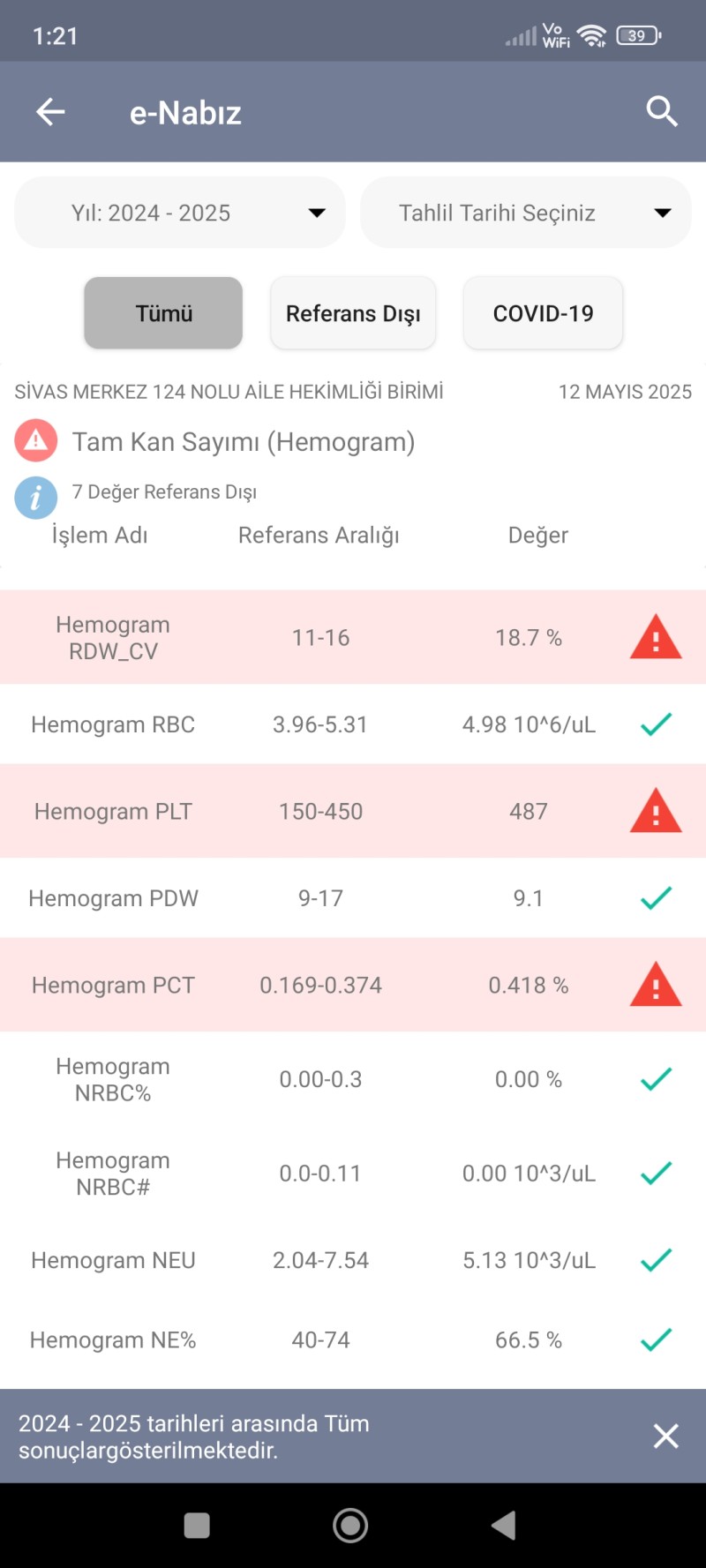Open the search icon in e-Nabız

(661, 112)
